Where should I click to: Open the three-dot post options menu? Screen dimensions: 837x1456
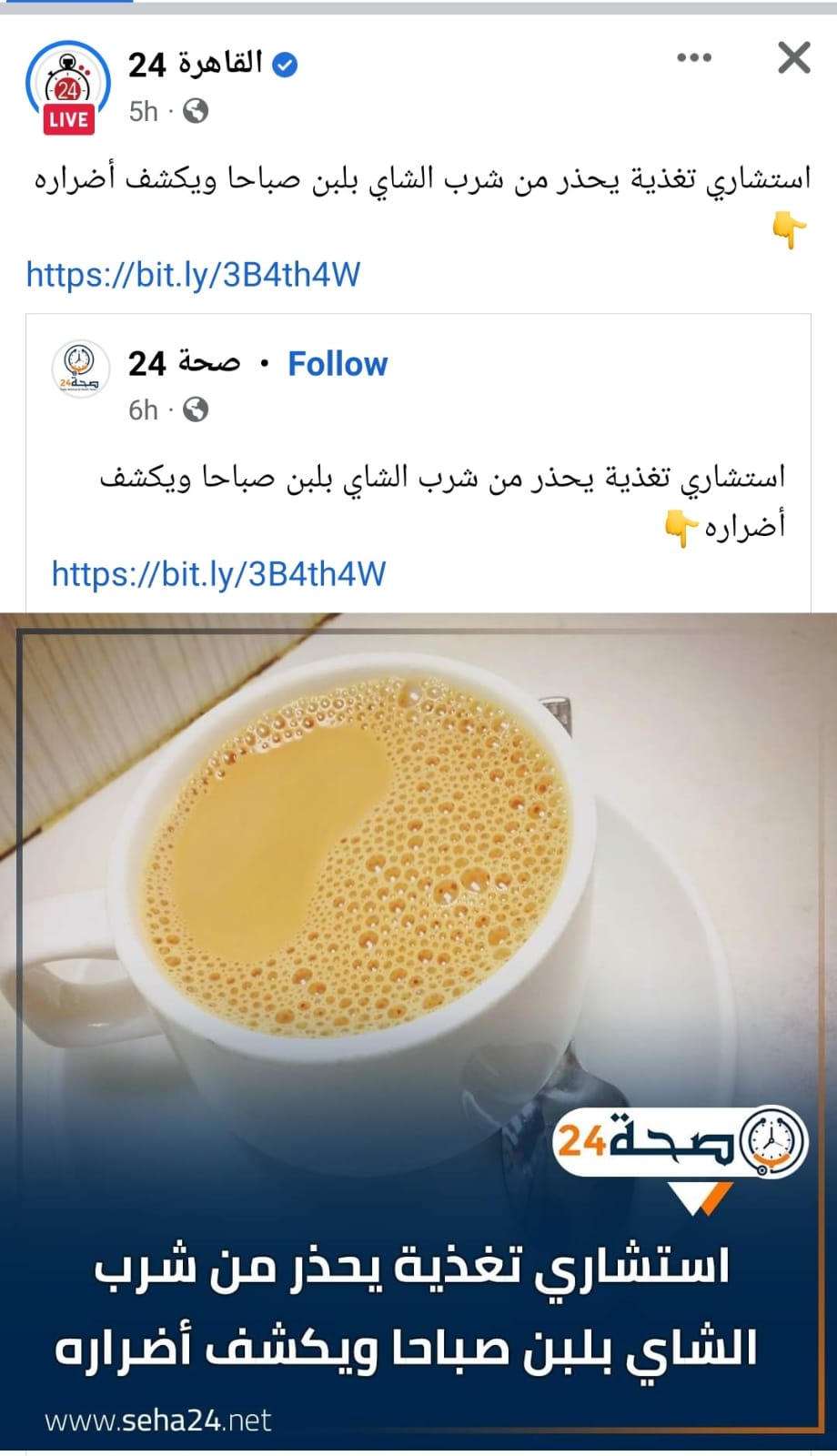pos(694,58)
